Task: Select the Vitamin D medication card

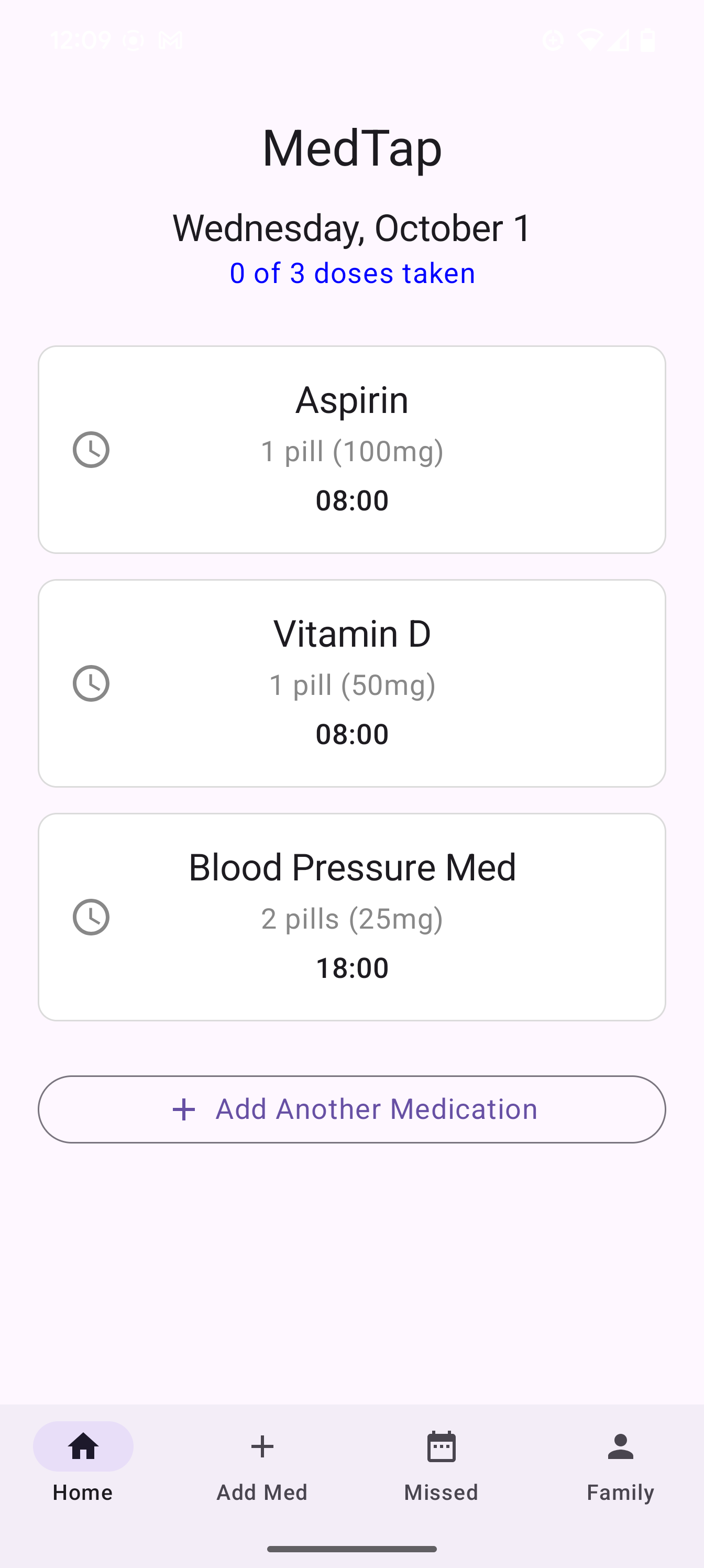Action: 351,683
